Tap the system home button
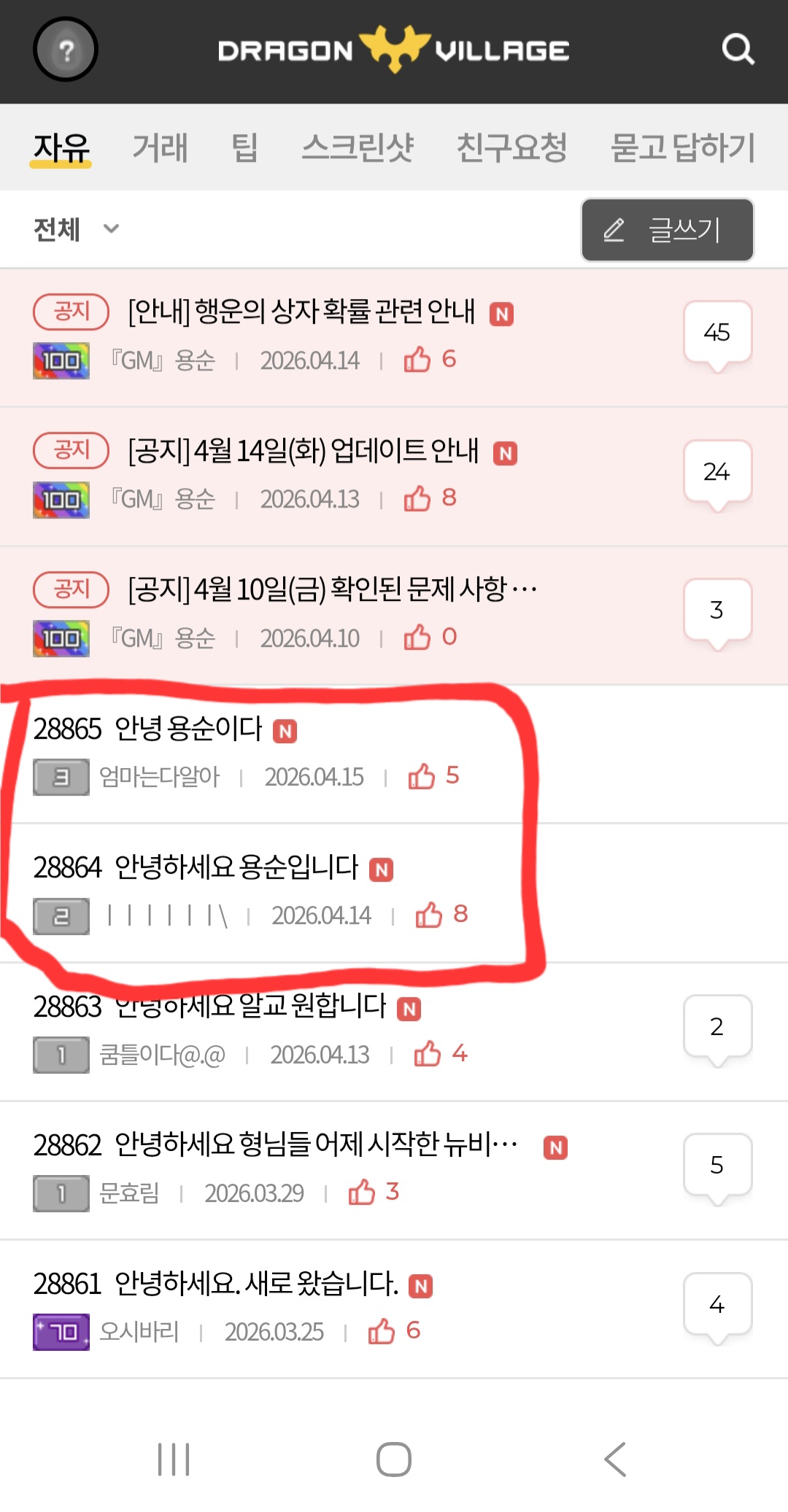The height and width of the screenshot is (1512, 788). (x=394, y=1459)
